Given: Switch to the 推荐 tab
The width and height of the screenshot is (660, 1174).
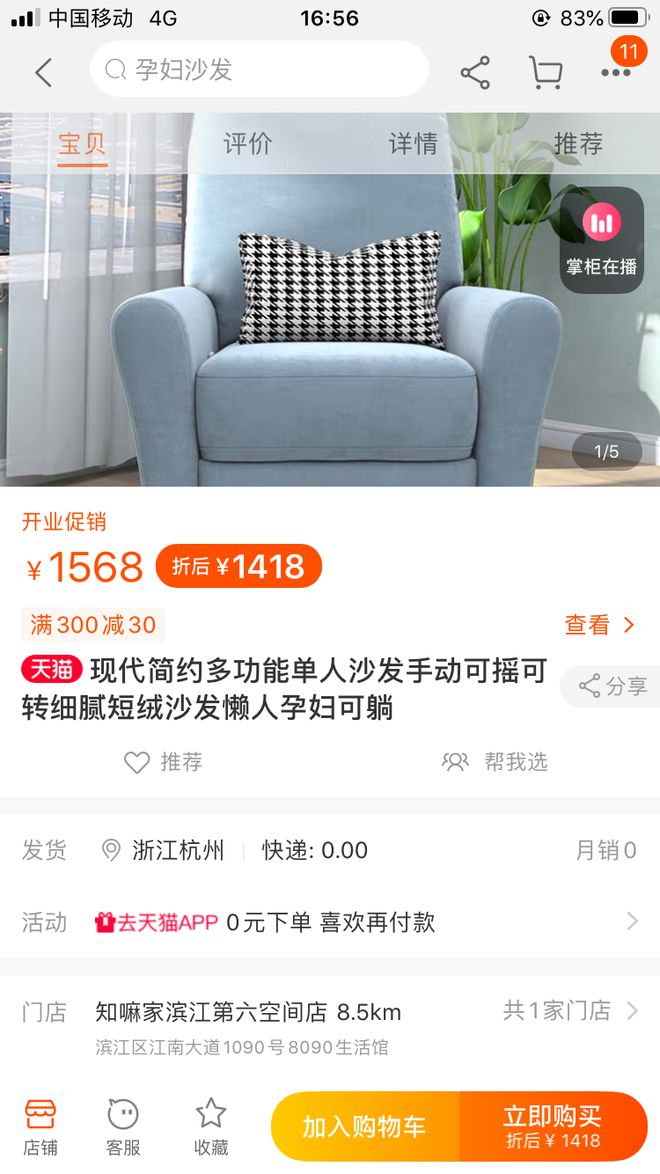Looking at the screenshot, I should 578,144.
